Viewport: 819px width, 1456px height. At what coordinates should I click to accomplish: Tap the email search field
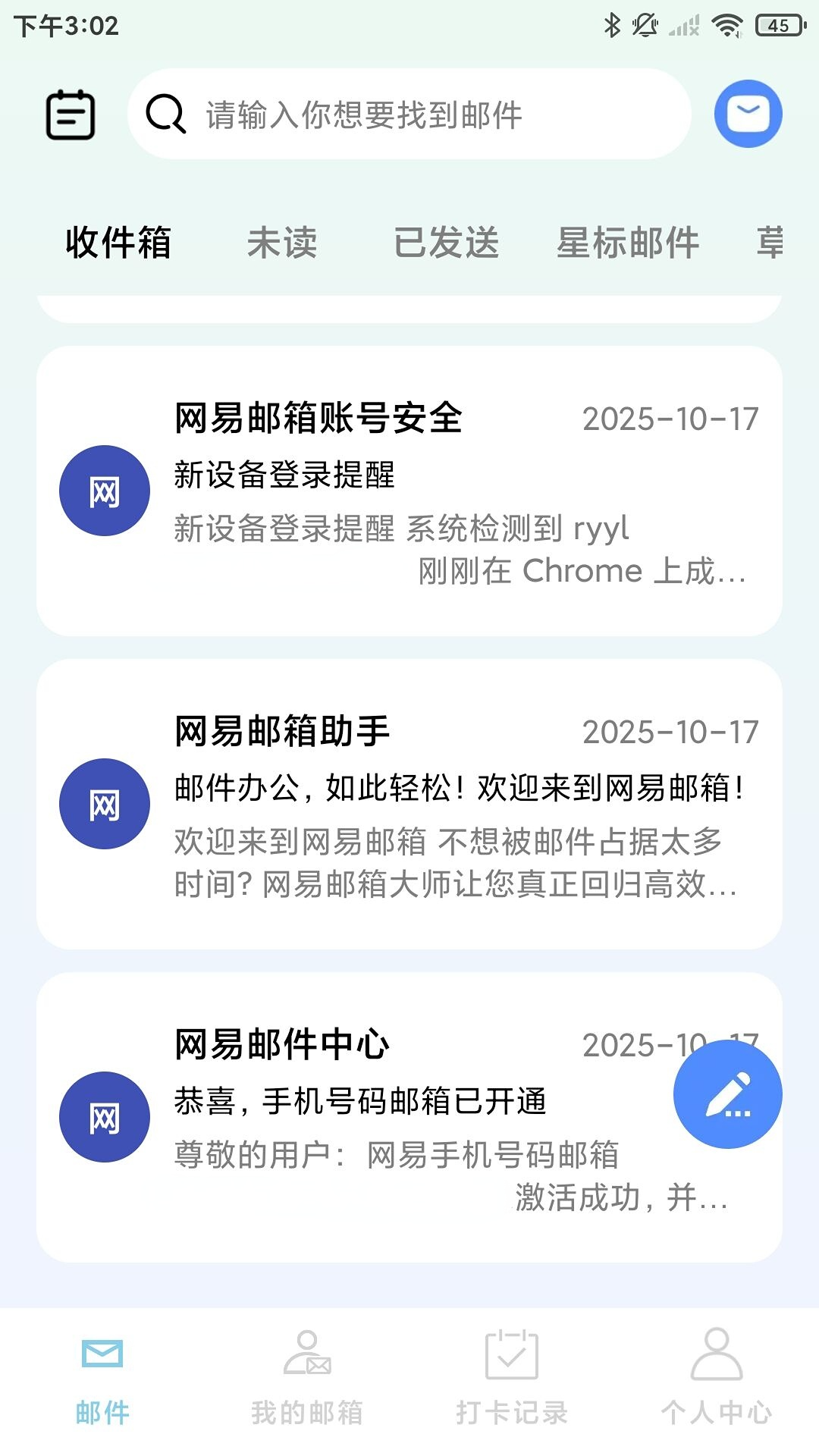[409, 115]
